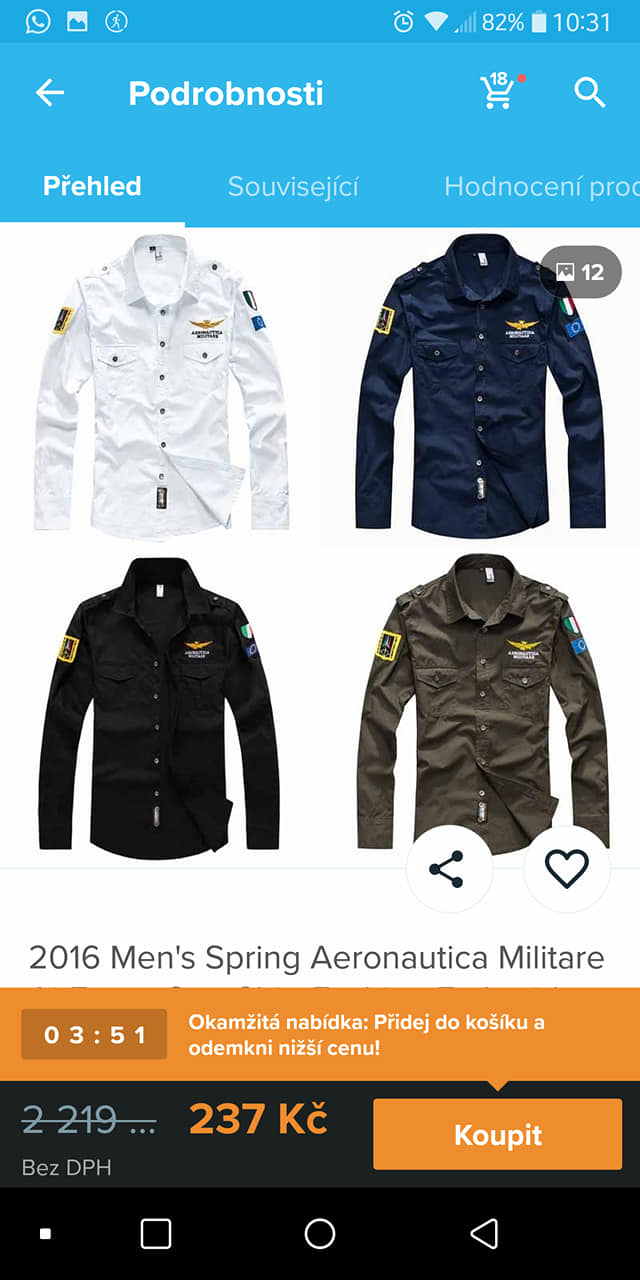Switch to the Související tab
Screen dimensions: 640x1280
pos(293,186)
